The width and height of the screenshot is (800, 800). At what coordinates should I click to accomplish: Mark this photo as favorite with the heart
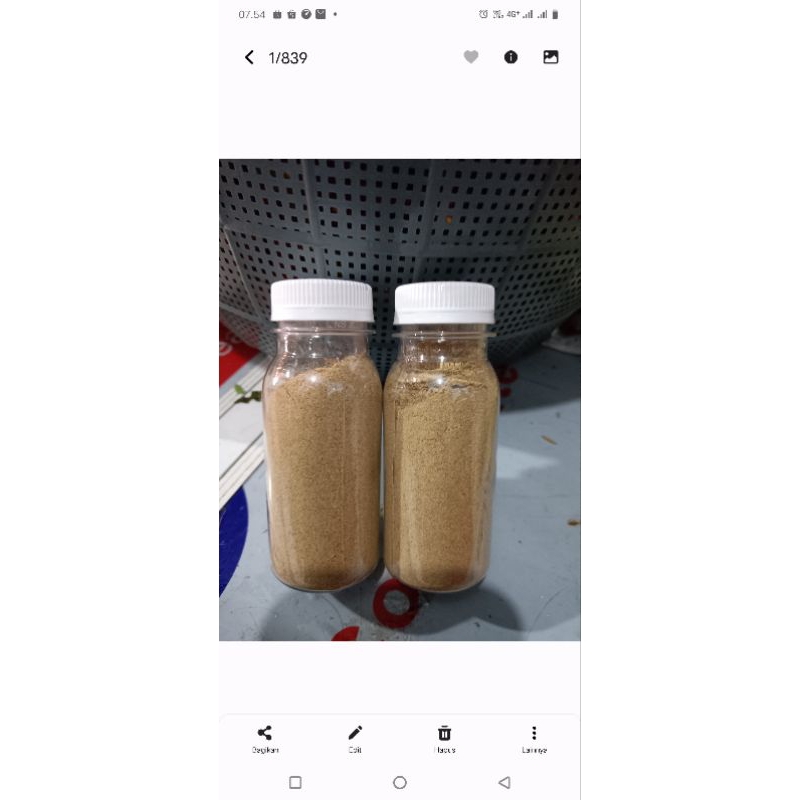[471, 57]
